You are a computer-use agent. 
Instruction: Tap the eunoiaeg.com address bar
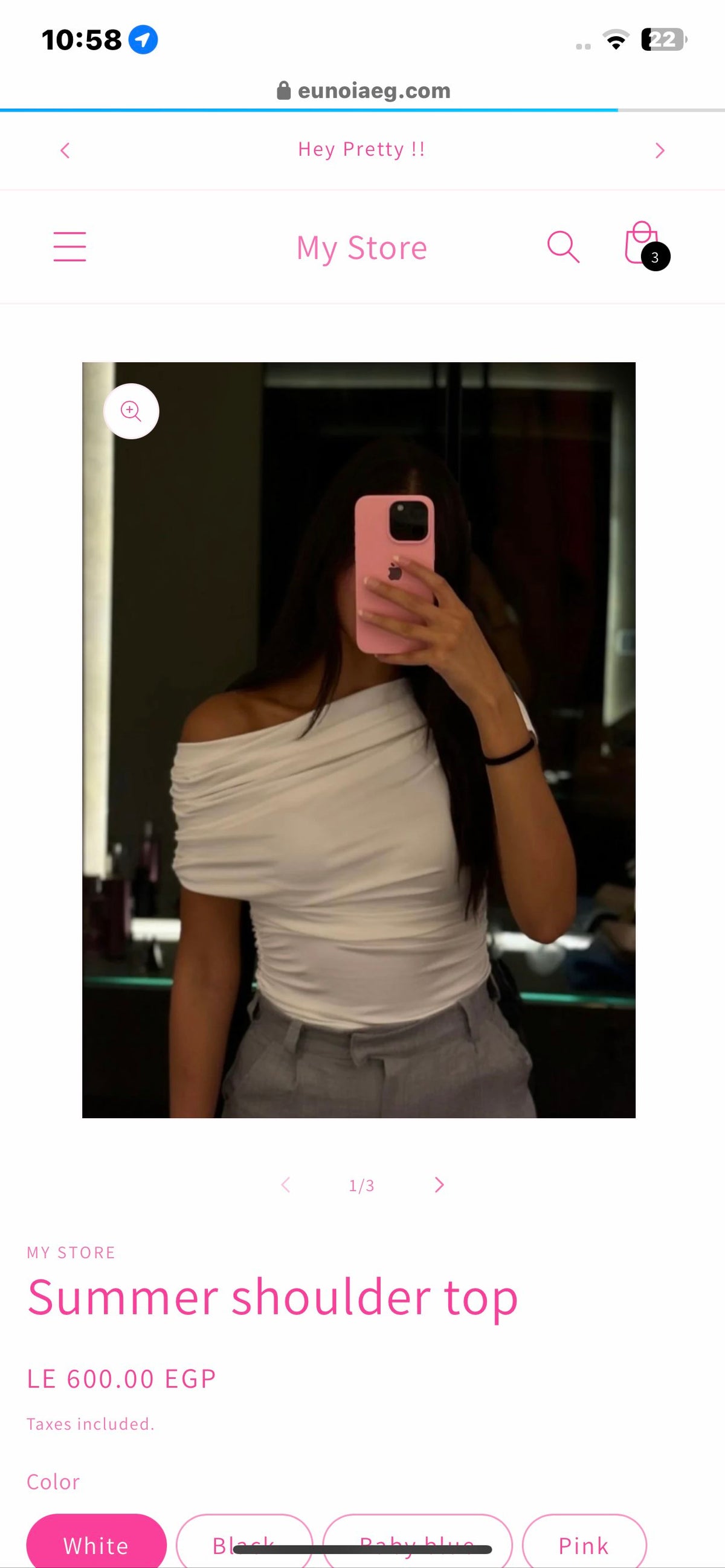(x=363, y=91)
